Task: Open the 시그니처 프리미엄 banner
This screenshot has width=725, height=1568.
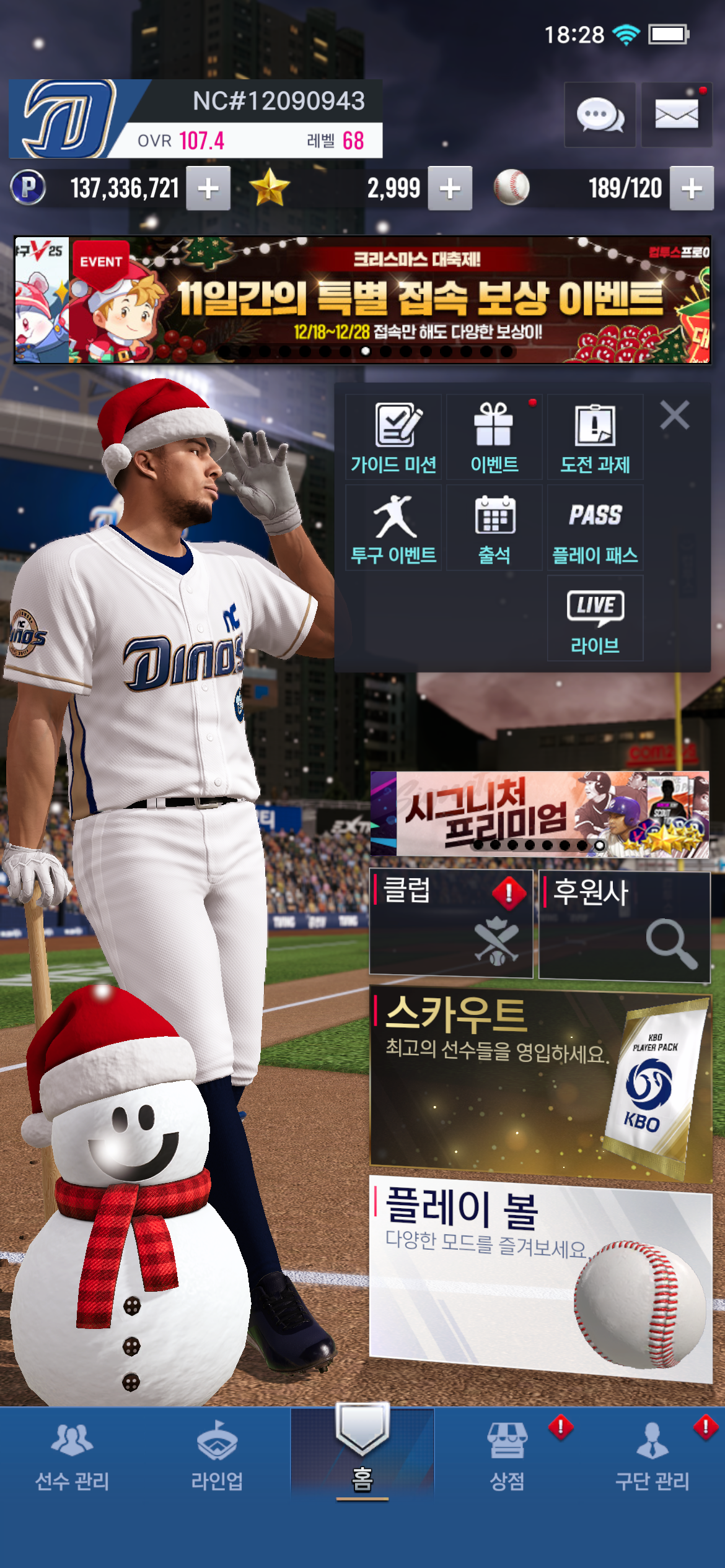Action: (x=539, y=814)
